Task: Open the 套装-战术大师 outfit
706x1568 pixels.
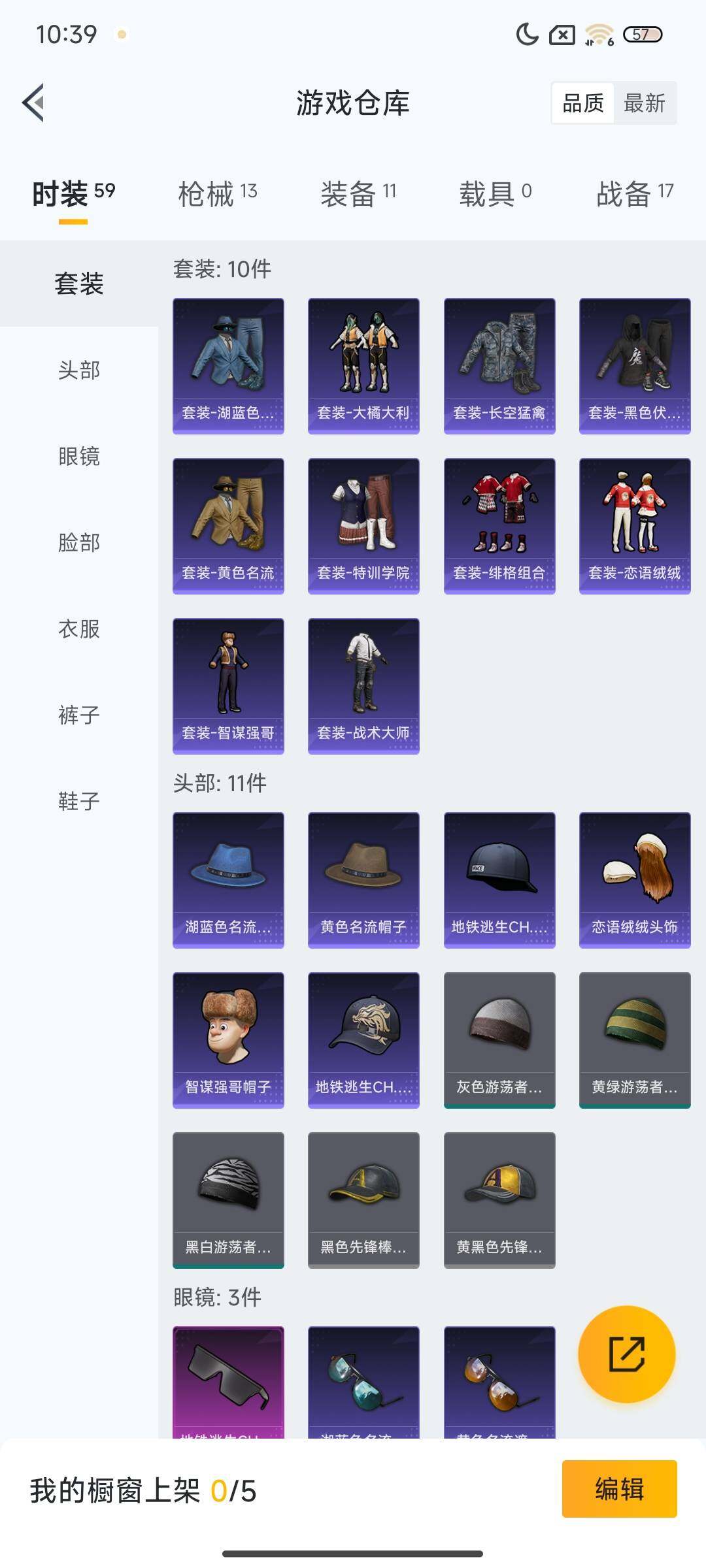Action: pyautogui.click(x=363, y=686)
